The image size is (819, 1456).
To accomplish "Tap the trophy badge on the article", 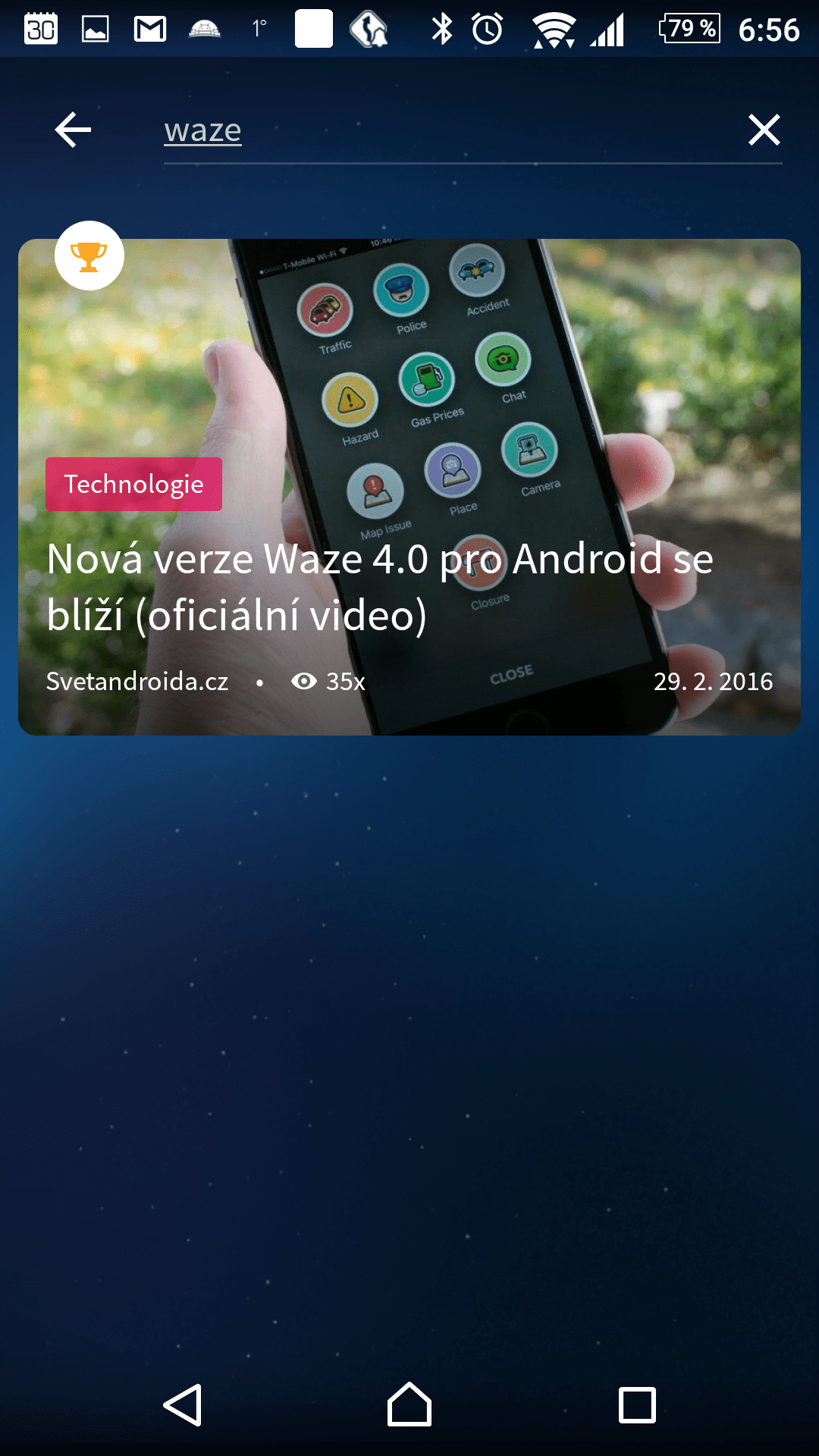I will [x=89, y=256].
